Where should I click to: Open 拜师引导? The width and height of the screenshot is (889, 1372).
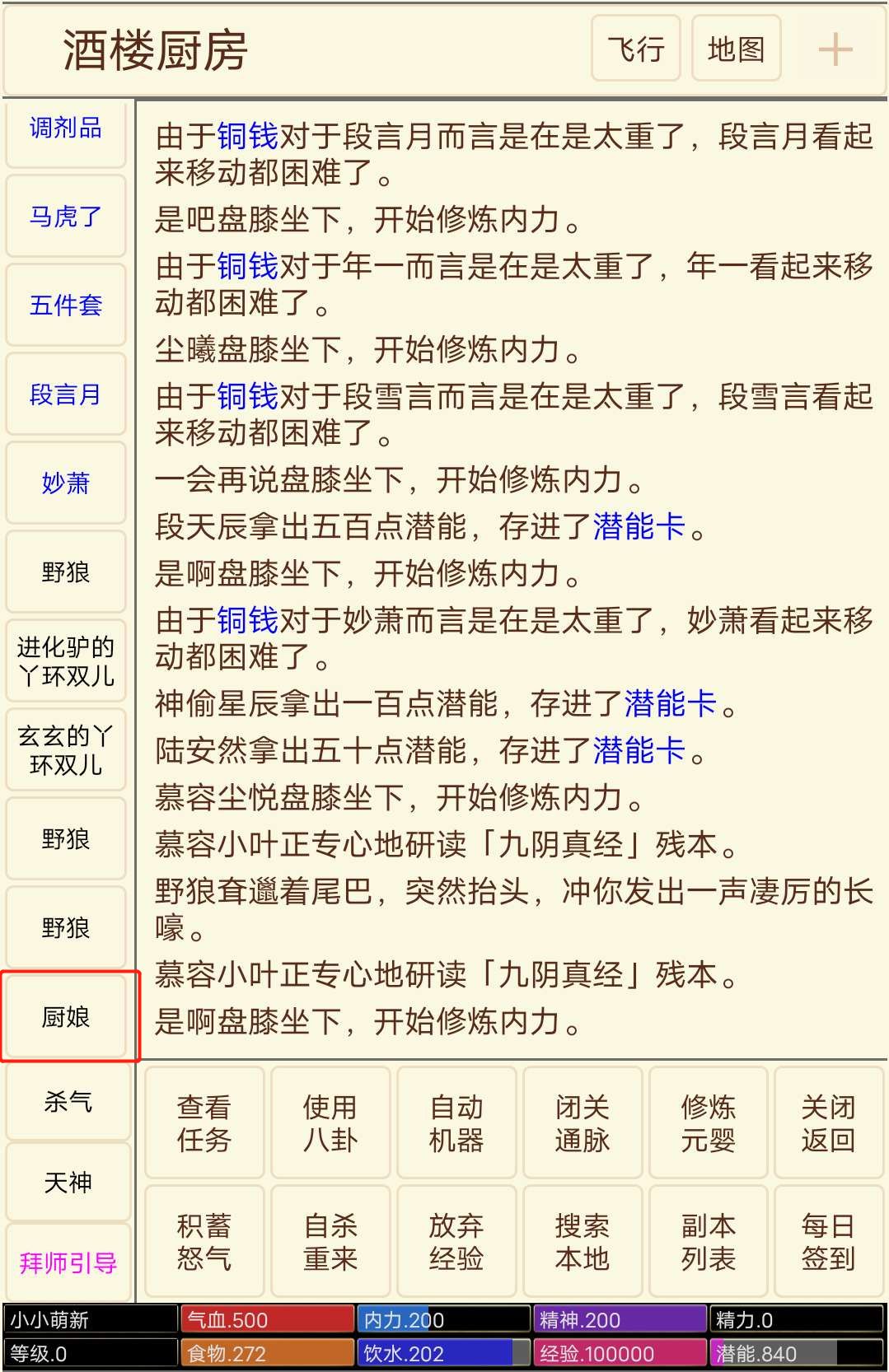68,1262
